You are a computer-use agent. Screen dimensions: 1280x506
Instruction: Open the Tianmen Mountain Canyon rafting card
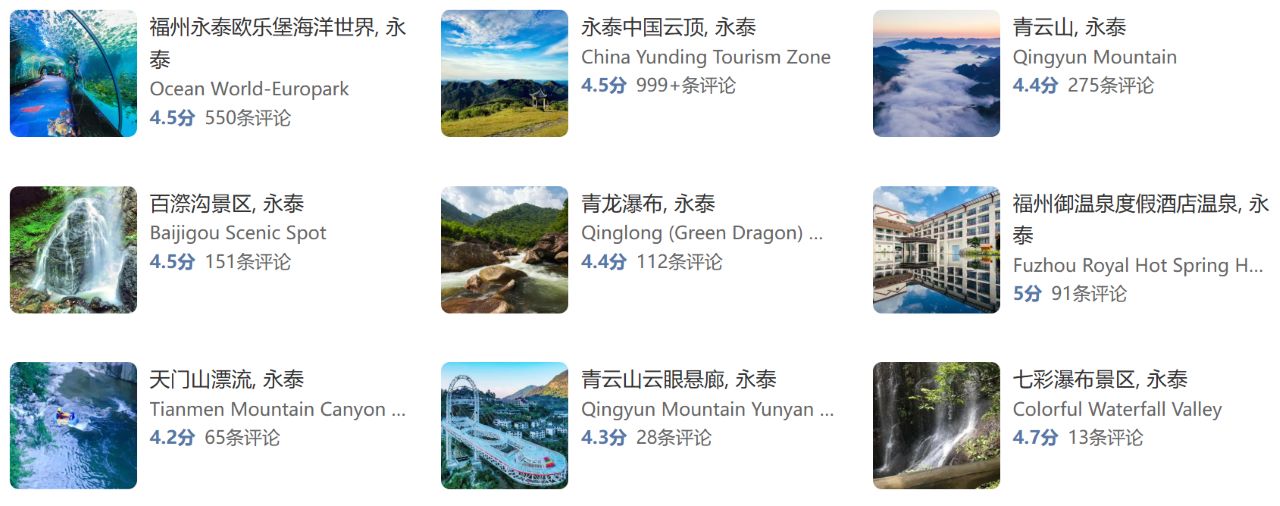point(277,409)
